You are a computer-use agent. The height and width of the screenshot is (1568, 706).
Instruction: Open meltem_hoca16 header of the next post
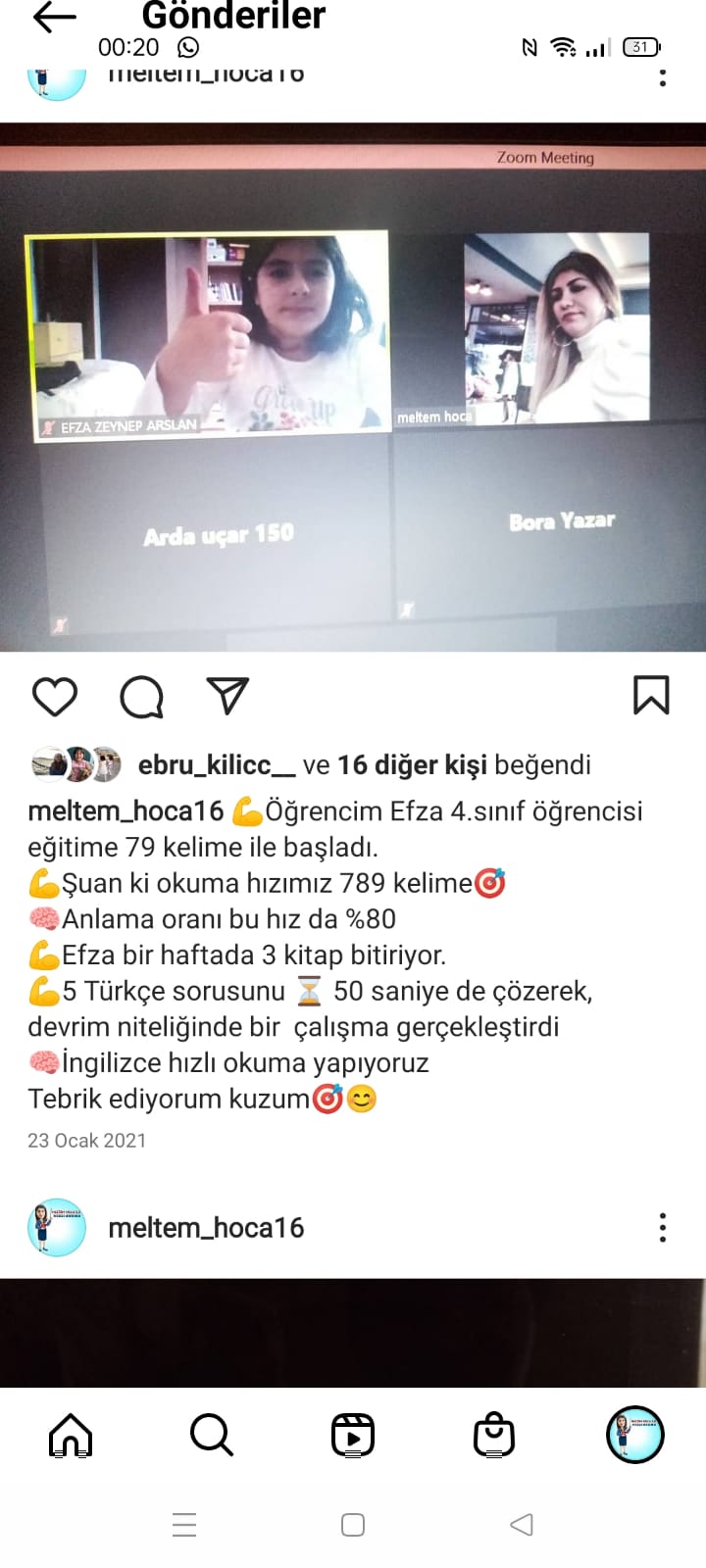click(206, 1228)
